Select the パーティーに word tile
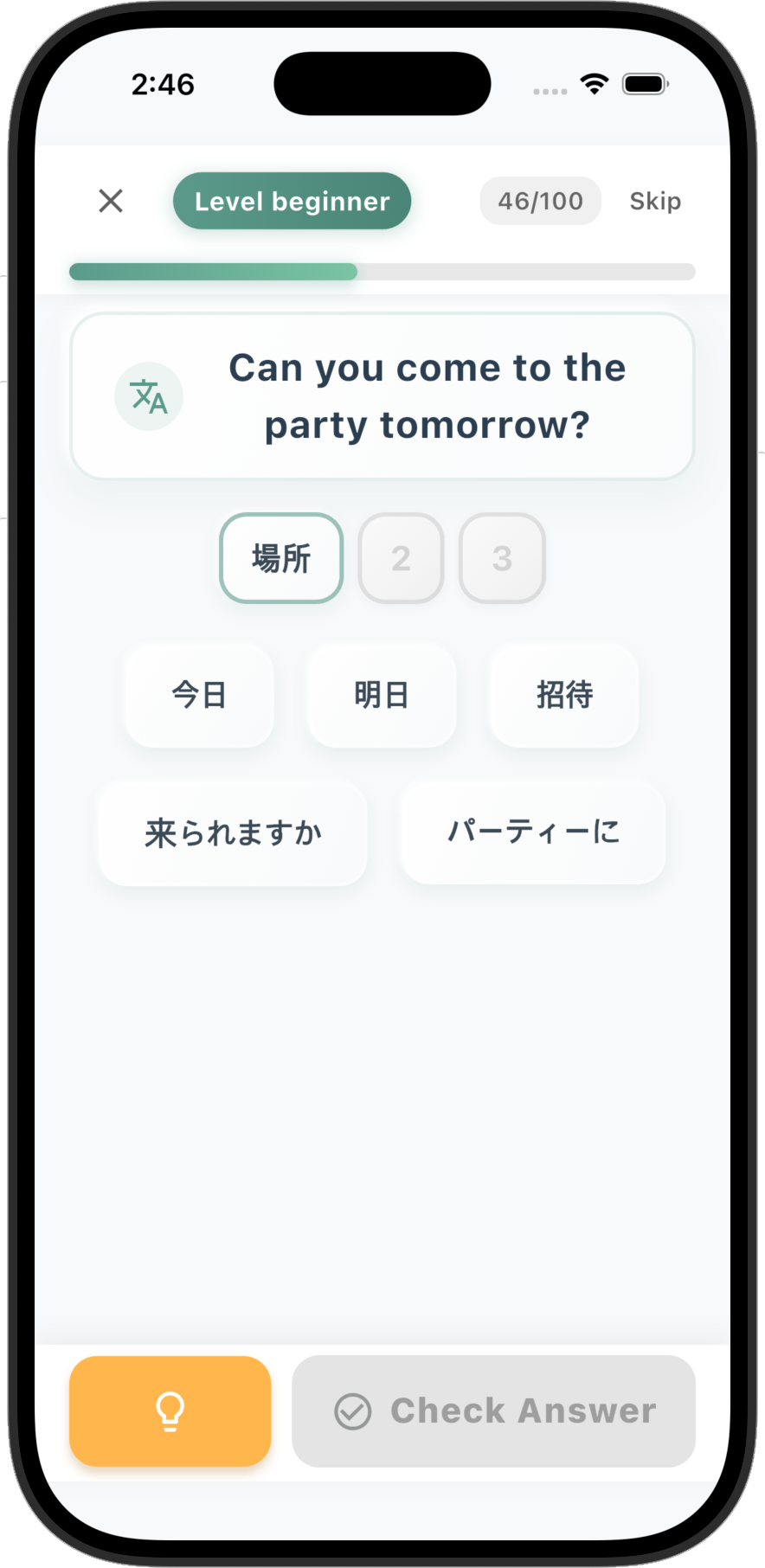The height and width of the screenshot is (1568, 765). (x=532, y=833)
